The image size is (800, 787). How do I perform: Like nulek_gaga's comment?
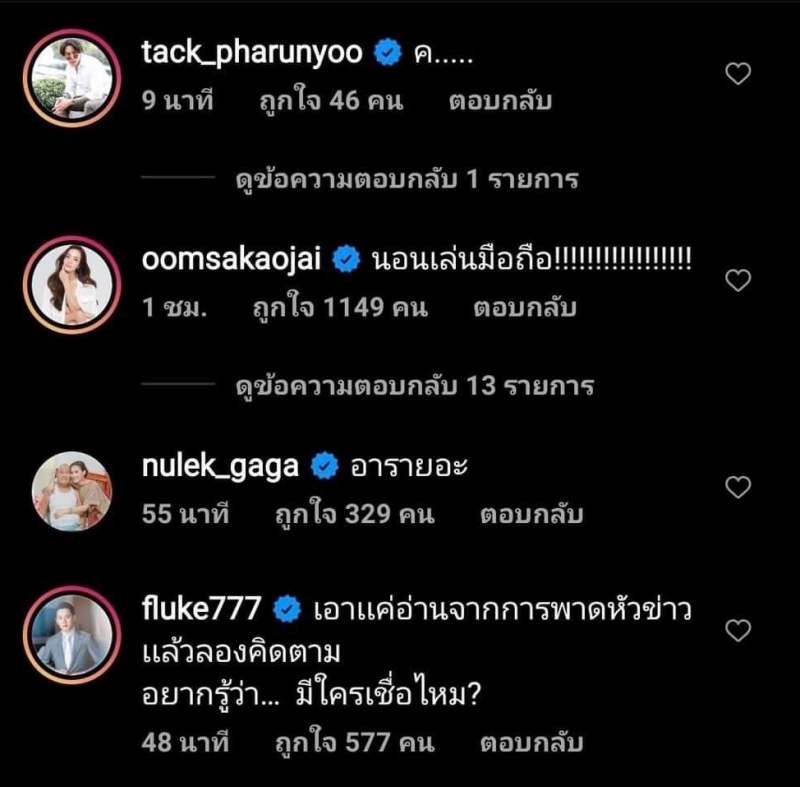coord(738,487)
